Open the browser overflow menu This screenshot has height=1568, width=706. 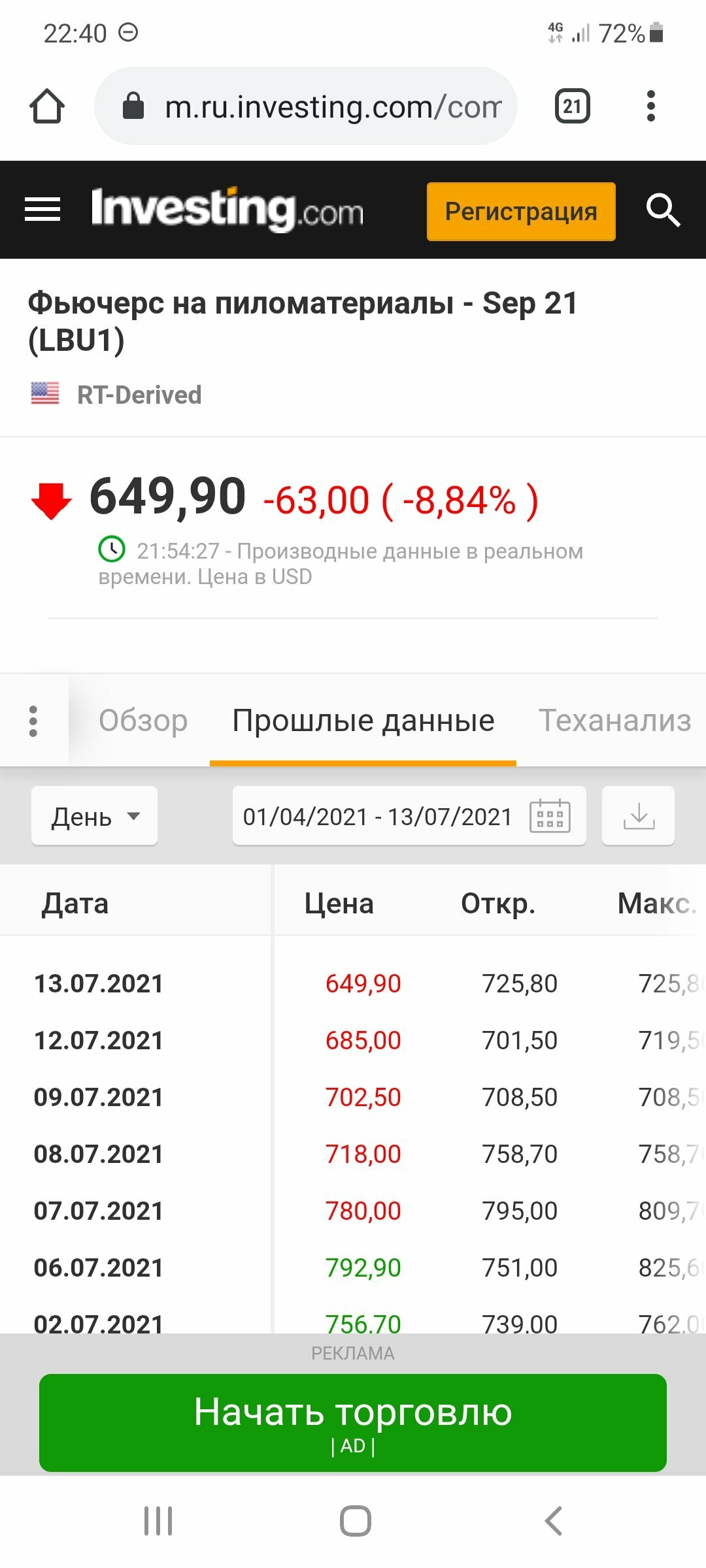pyautogui.click(x=650, y=106)
